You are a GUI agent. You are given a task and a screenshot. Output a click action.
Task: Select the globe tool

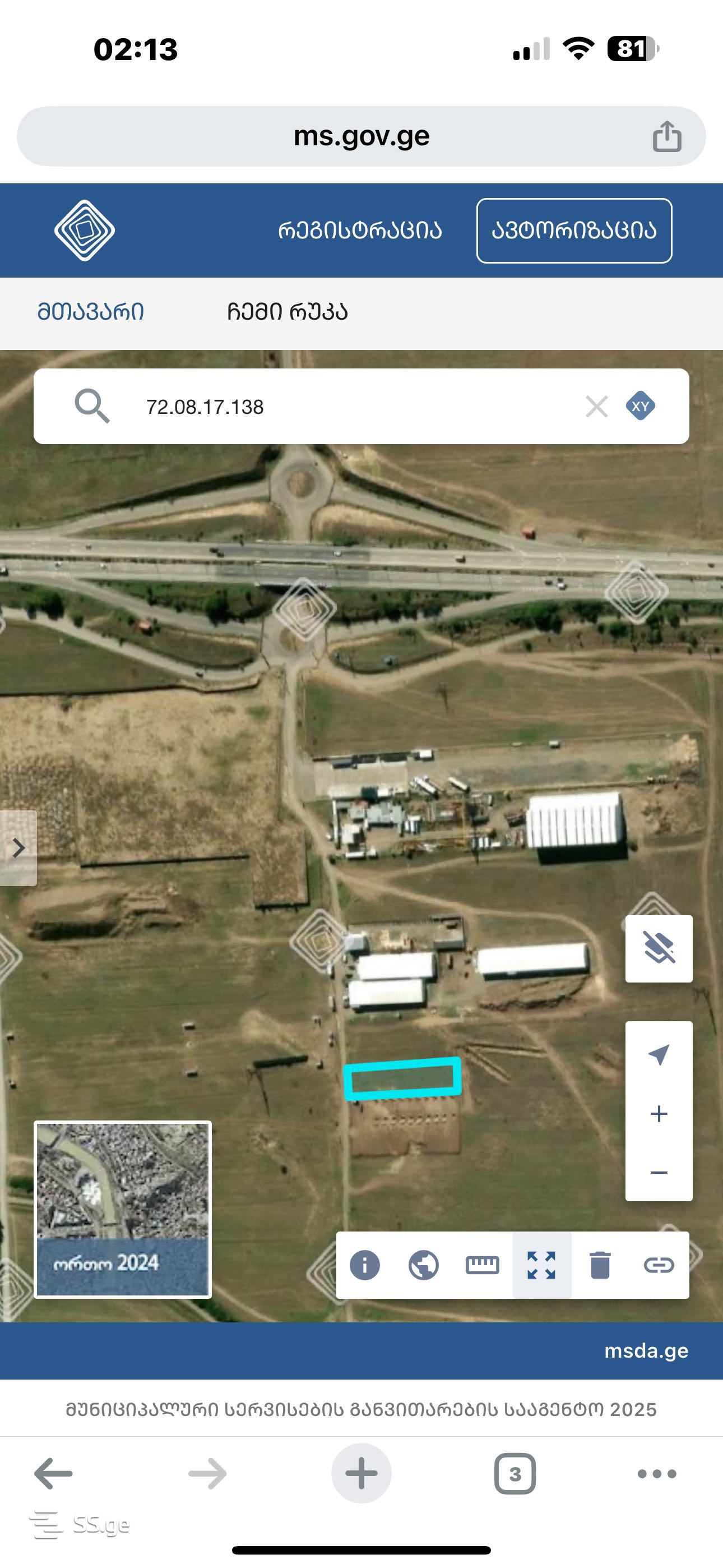click(x=424, y=1266)
